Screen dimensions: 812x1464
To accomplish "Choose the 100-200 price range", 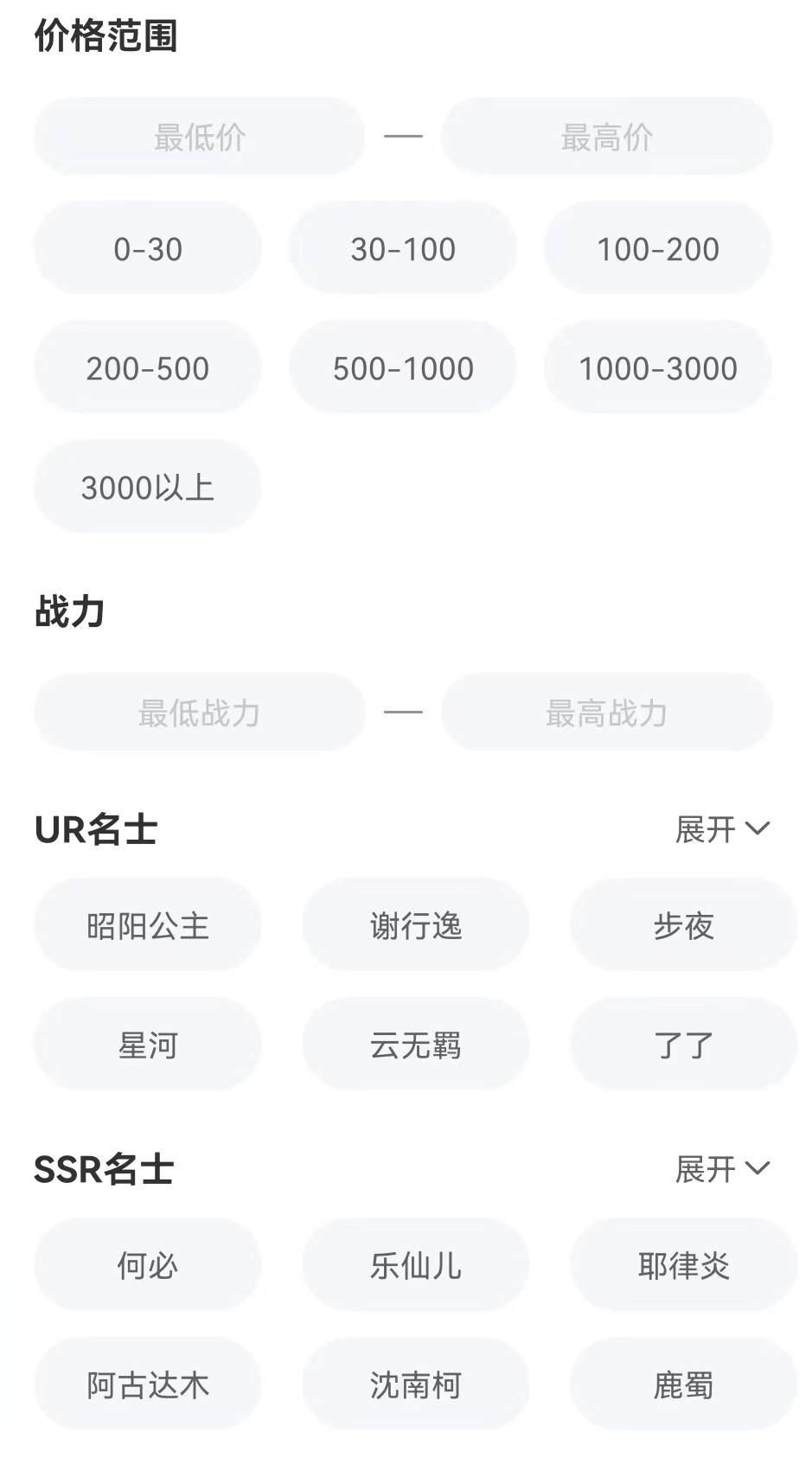I will click(657, 249).
